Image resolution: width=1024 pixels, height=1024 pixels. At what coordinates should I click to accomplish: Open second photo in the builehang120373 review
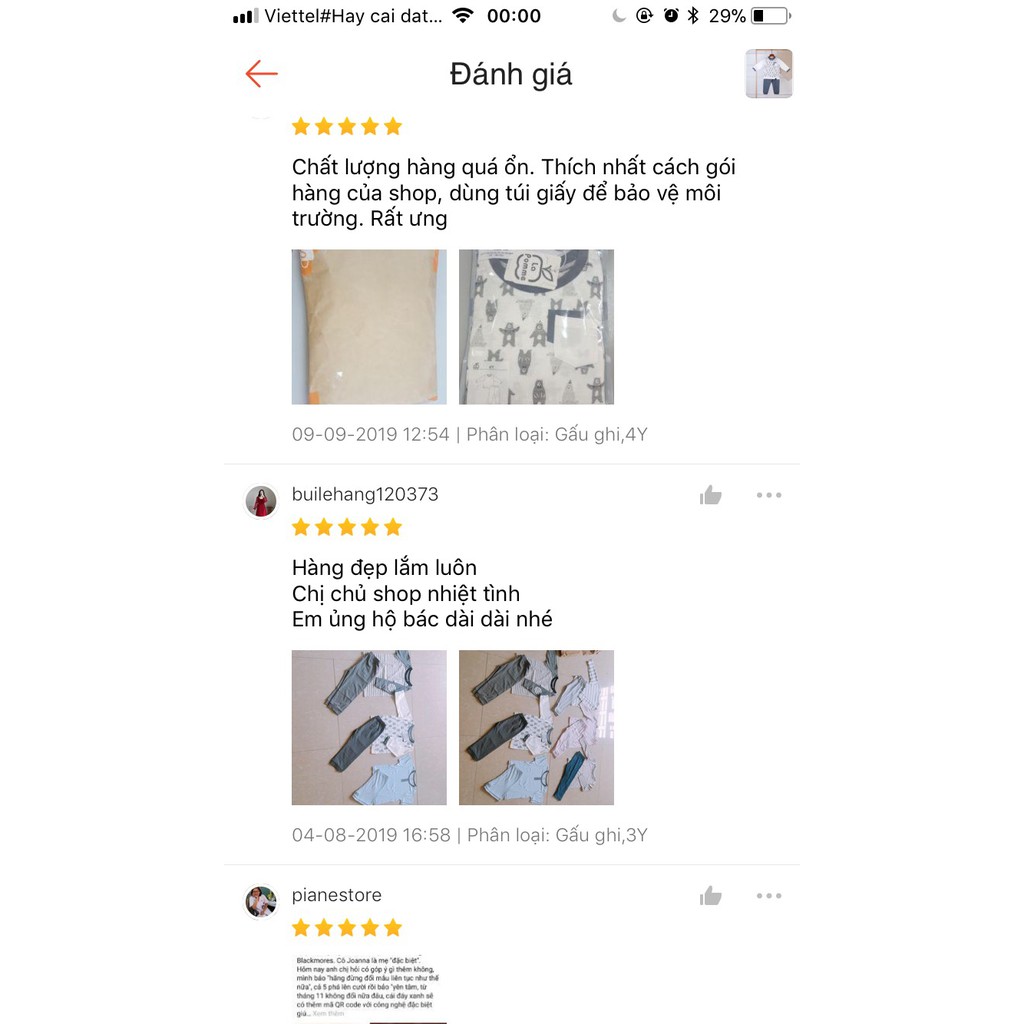[x=536, y=728]
